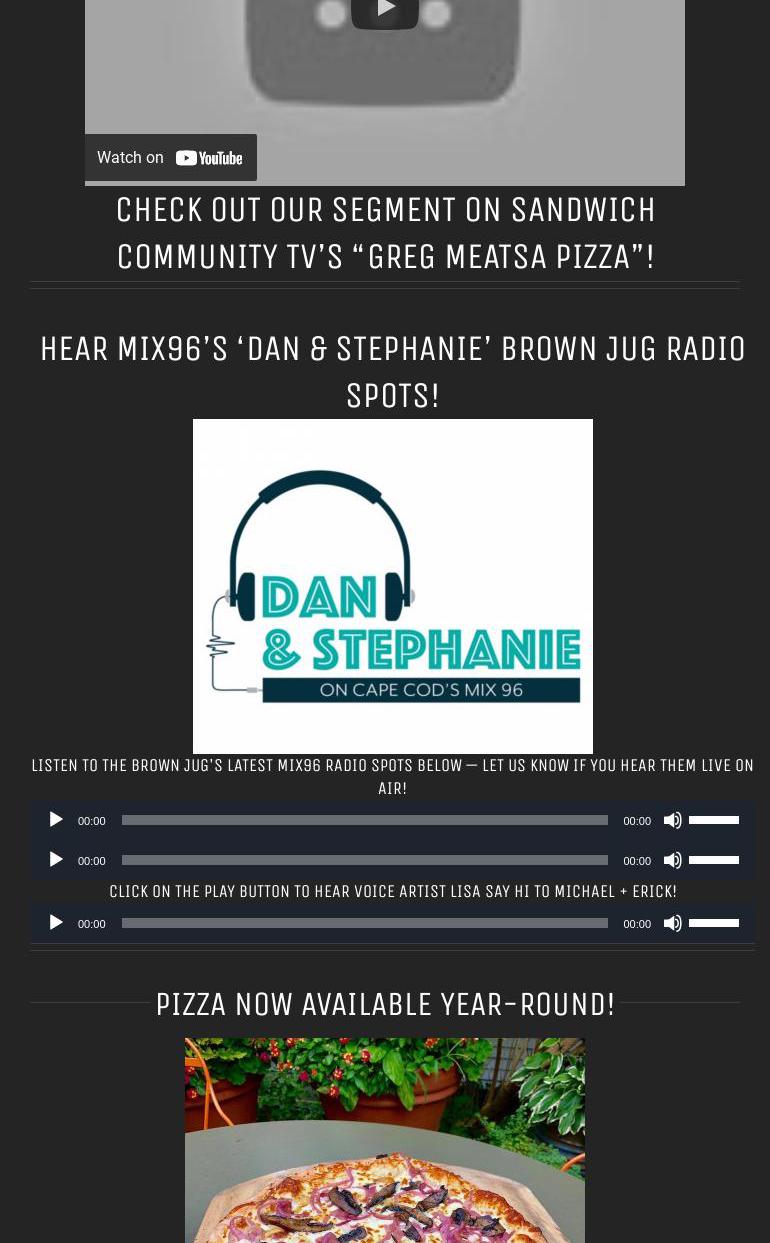Play the second Mix96 radio spot

point(56,860)
